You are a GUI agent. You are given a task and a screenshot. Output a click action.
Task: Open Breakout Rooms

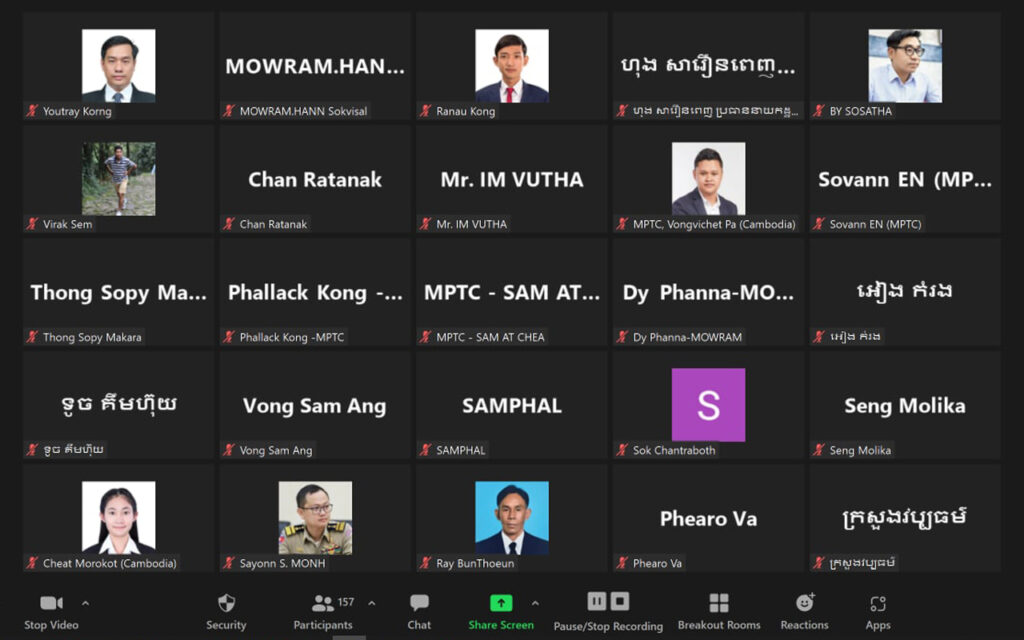click(719, 610)
